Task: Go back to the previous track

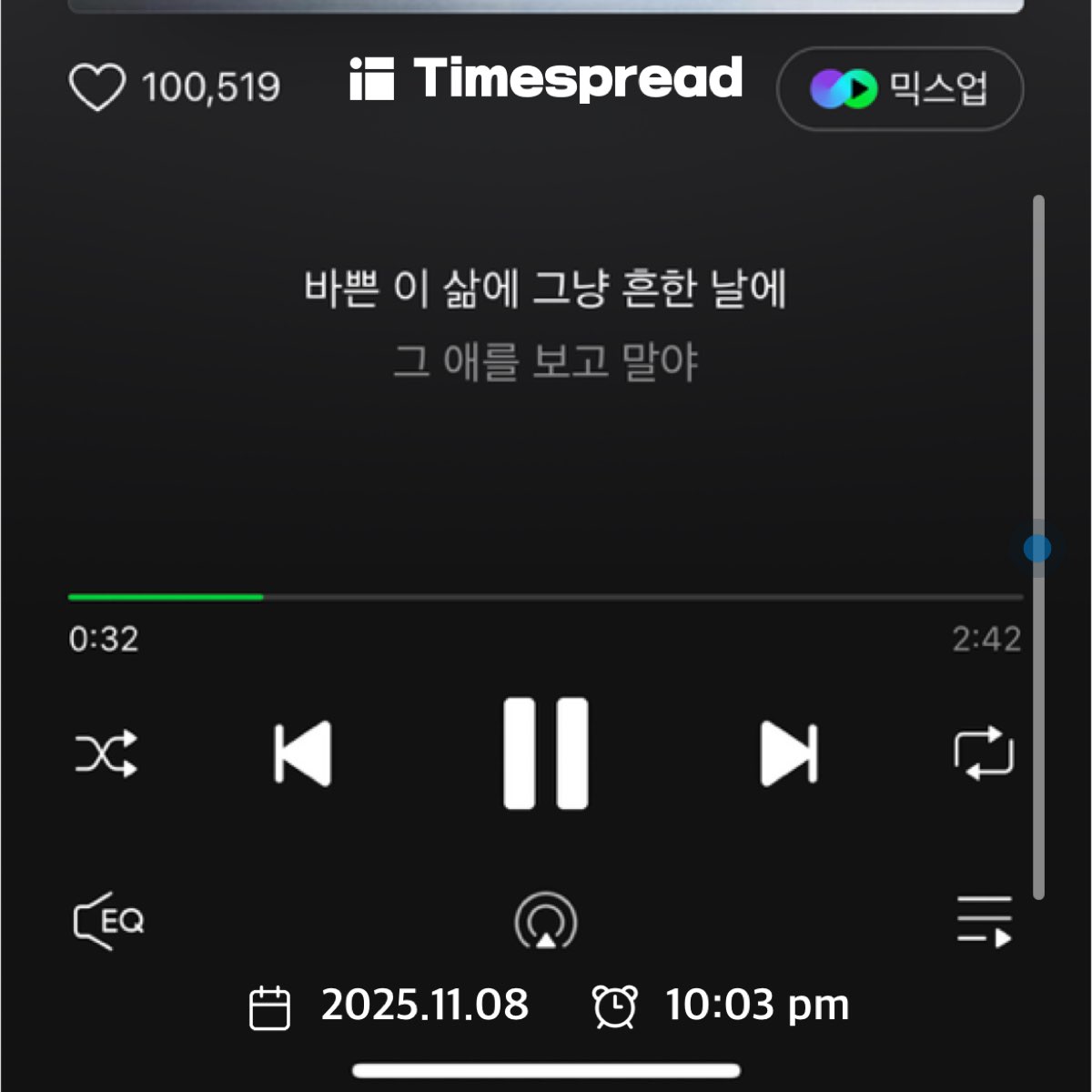Action: 303,753
